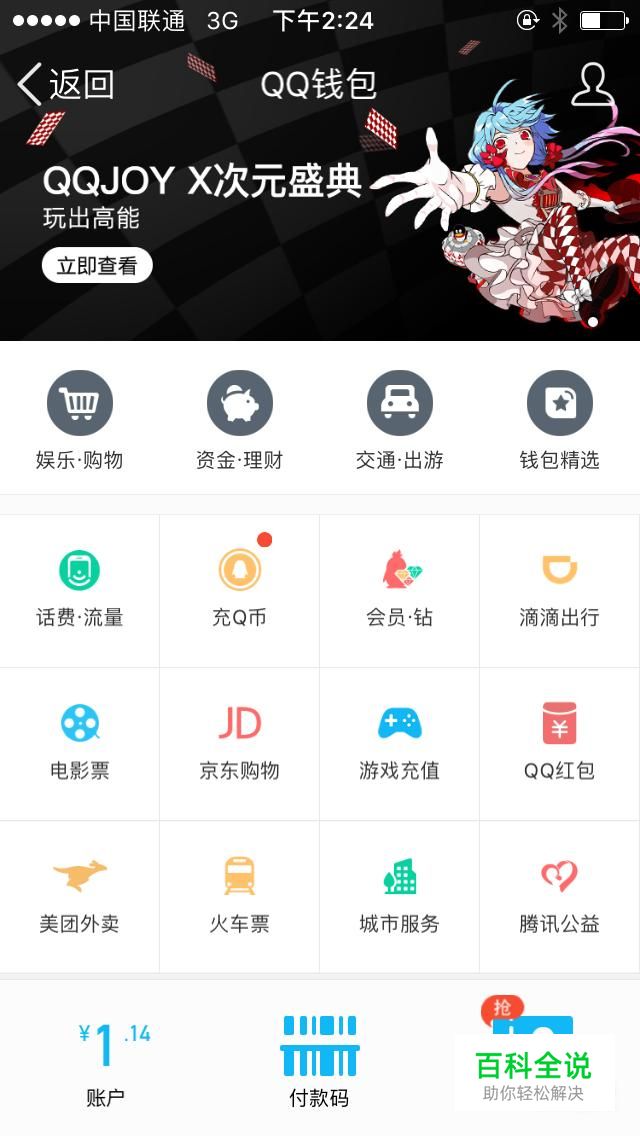Open the profile icon in the header
The width and height of the screenshot is (640, 1136).
click(x=592, y=84)
